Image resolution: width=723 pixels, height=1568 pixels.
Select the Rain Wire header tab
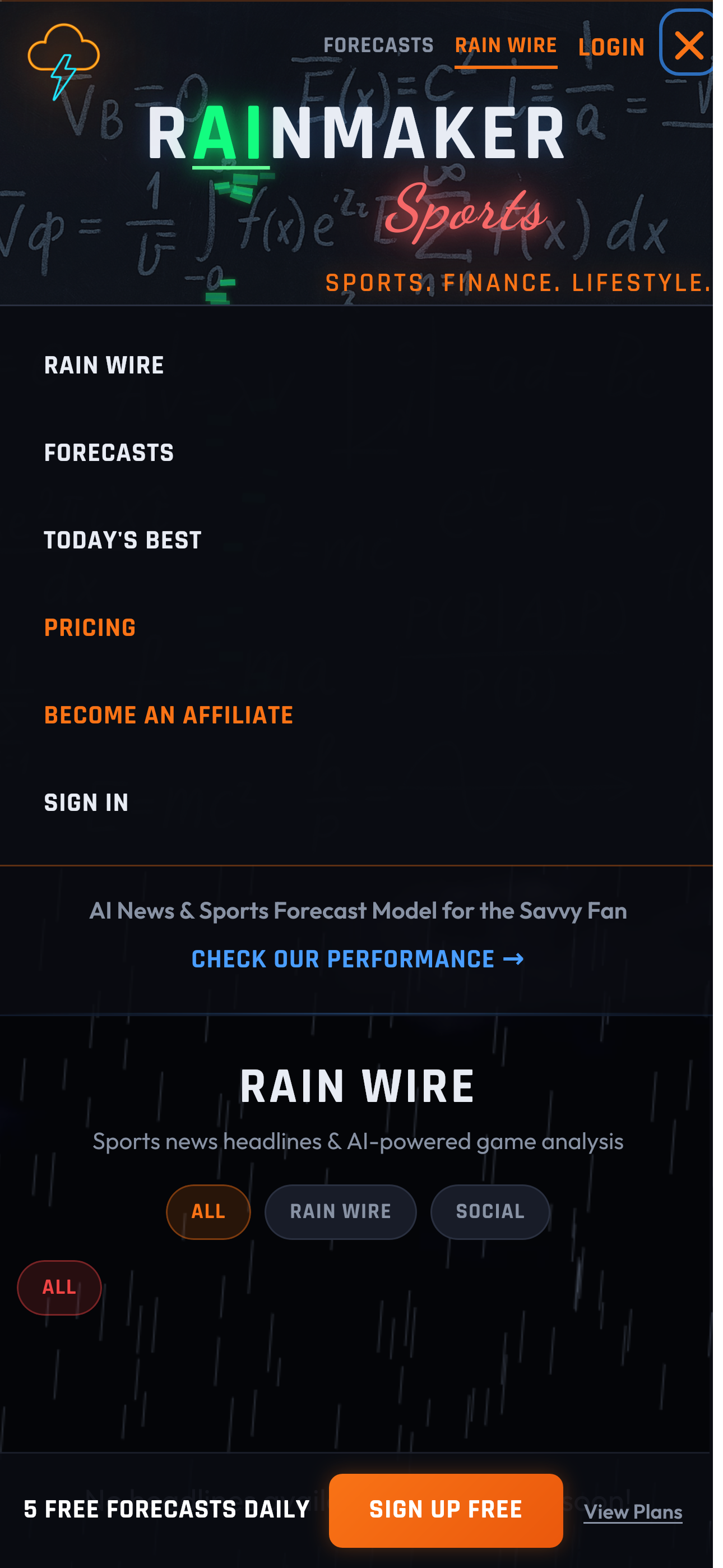(505, 45)
